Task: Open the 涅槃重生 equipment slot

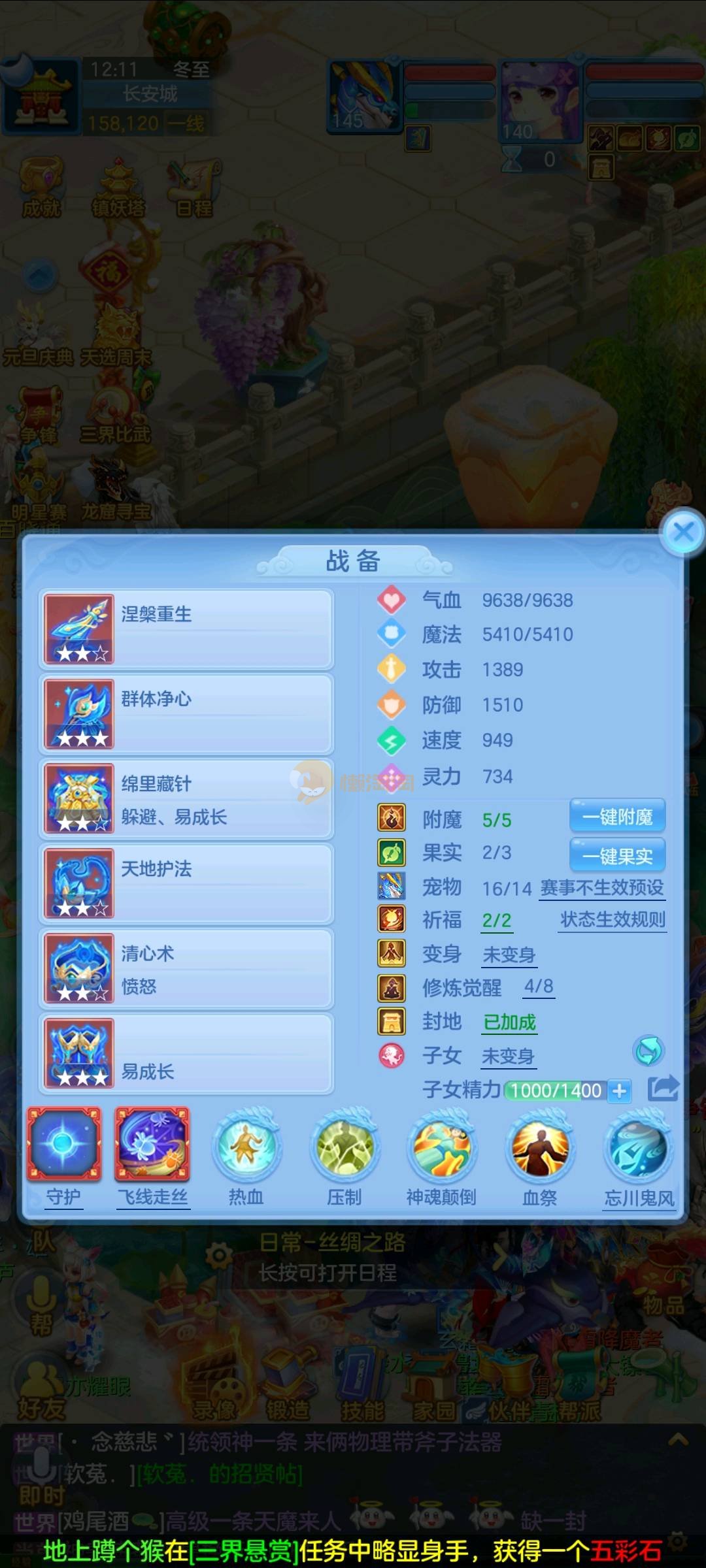Action: coord(186,629)
